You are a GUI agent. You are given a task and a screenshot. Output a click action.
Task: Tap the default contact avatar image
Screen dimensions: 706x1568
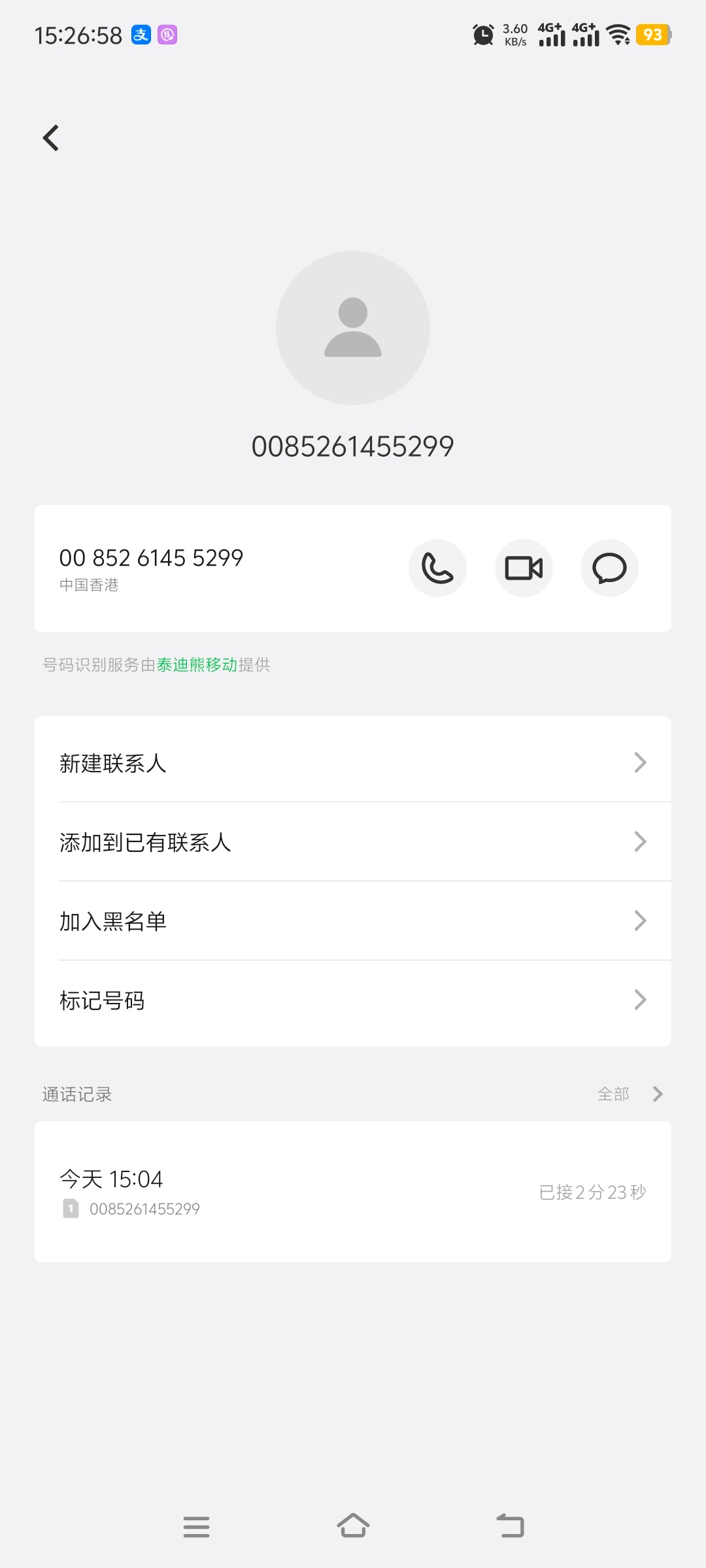(353, 328)
